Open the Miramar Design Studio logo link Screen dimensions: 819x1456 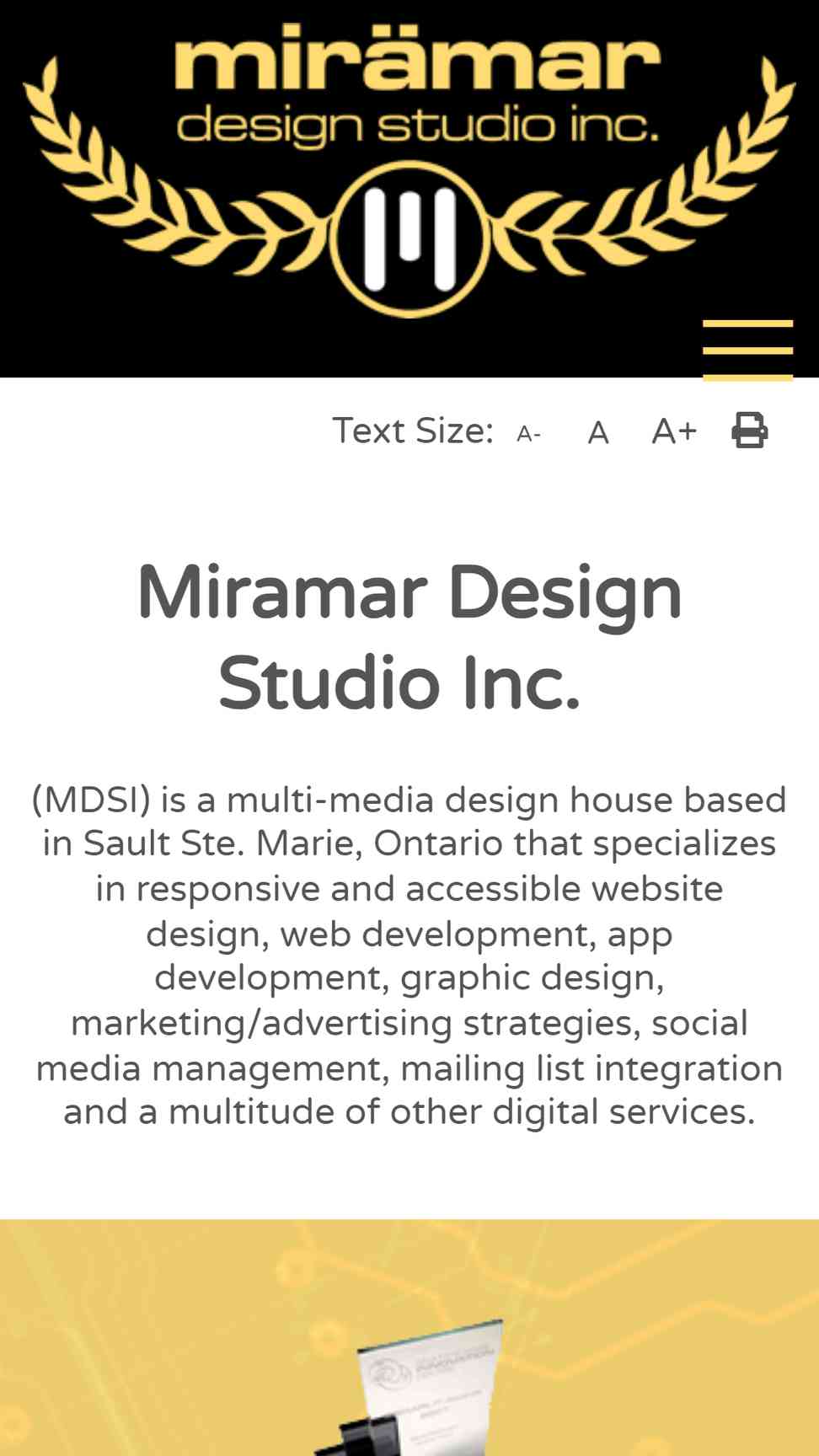409,168
